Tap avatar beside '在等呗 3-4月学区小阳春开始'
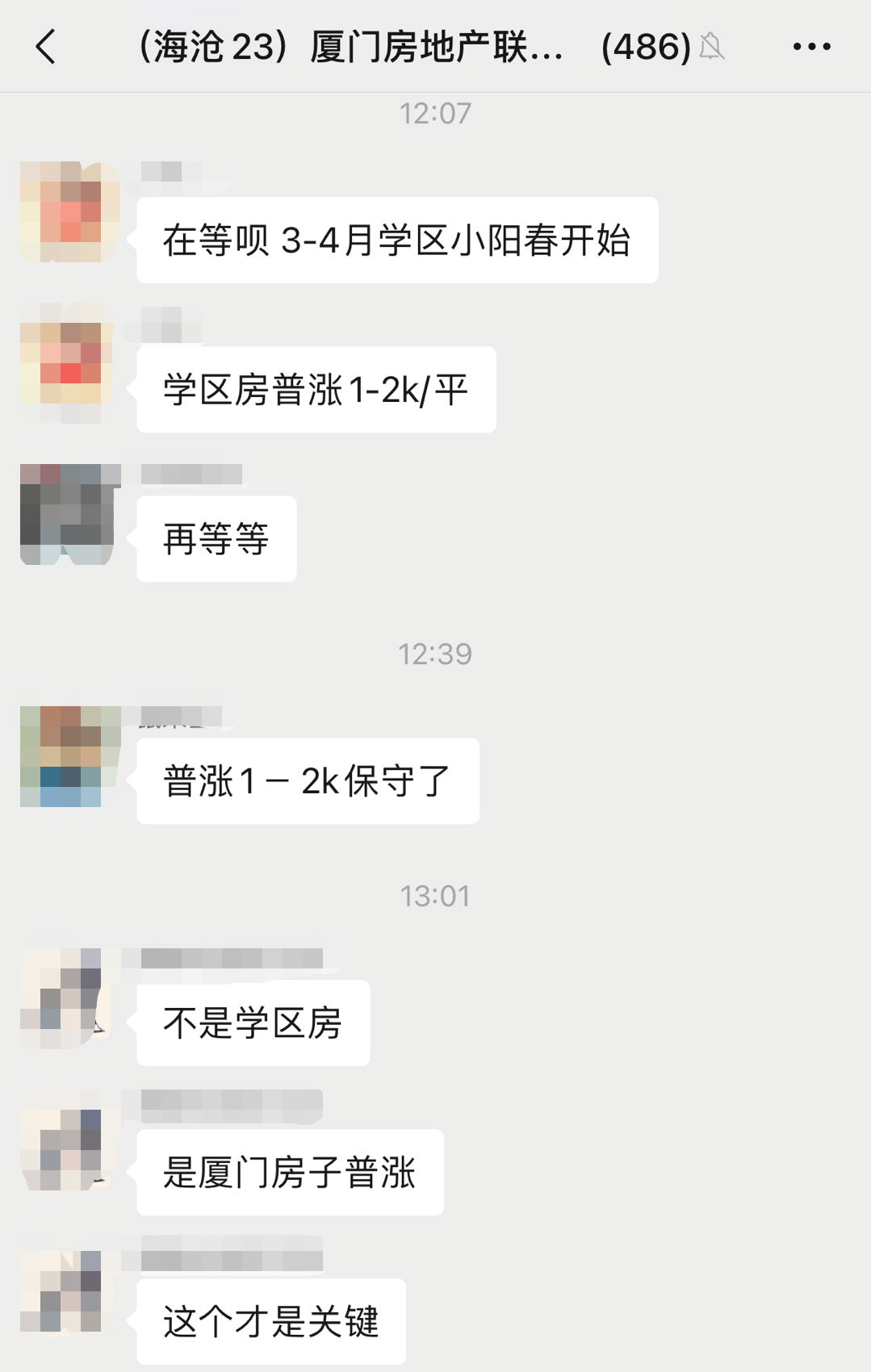 click(70, 211)
